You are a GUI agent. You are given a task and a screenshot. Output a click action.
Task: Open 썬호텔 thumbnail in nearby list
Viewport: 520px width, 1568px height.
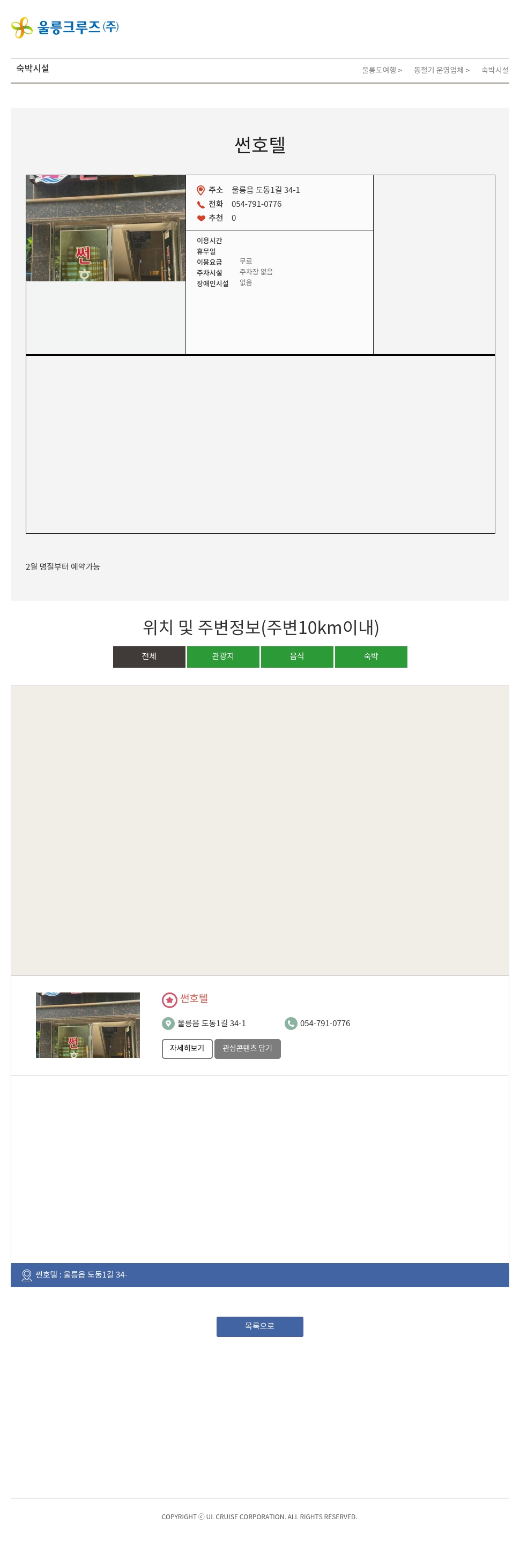88,1025
